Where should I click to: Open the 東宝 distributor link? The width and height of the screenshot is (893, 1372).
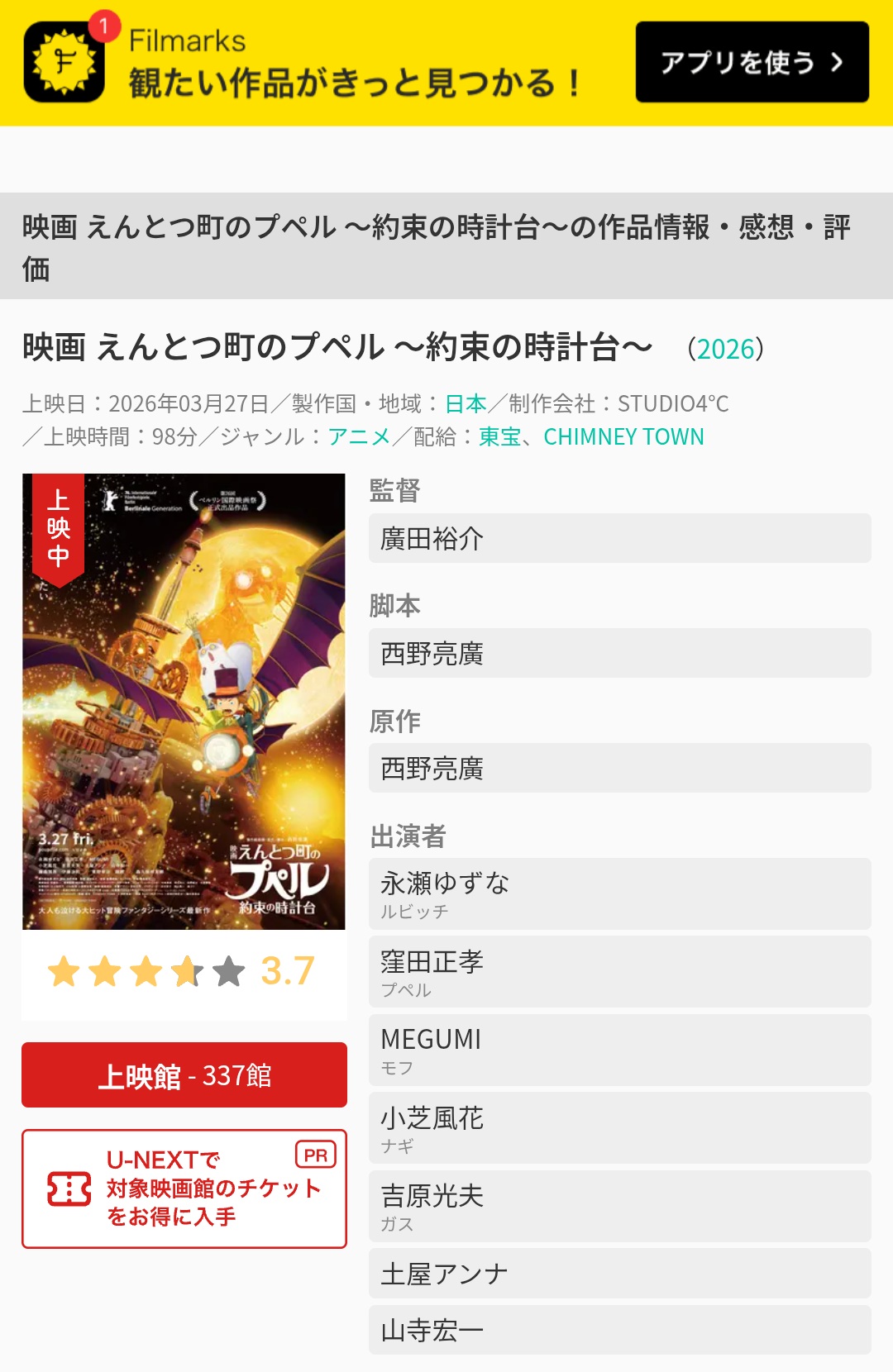click(x=499, y=436)
